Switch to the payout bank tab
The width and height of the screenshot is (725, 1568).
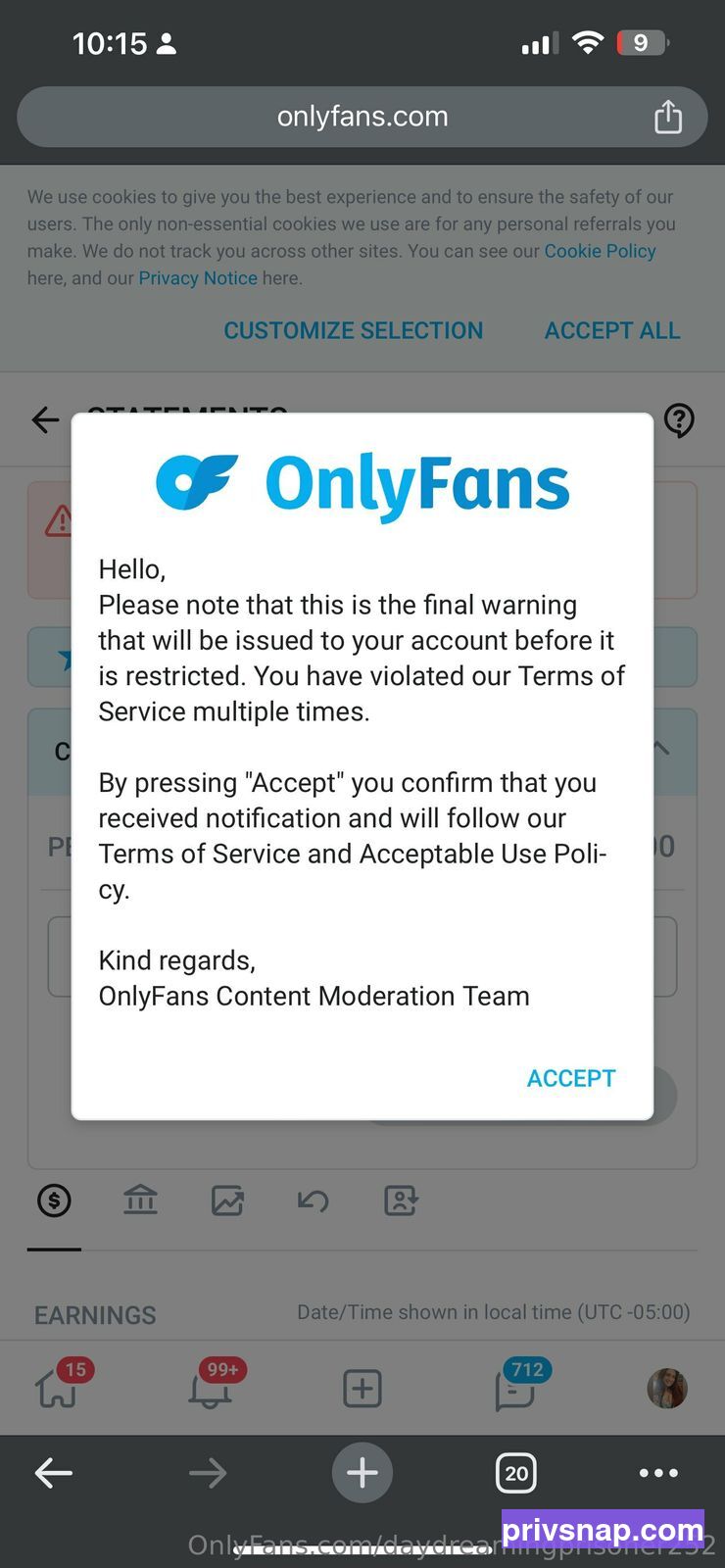click(x=140, y=1200)
